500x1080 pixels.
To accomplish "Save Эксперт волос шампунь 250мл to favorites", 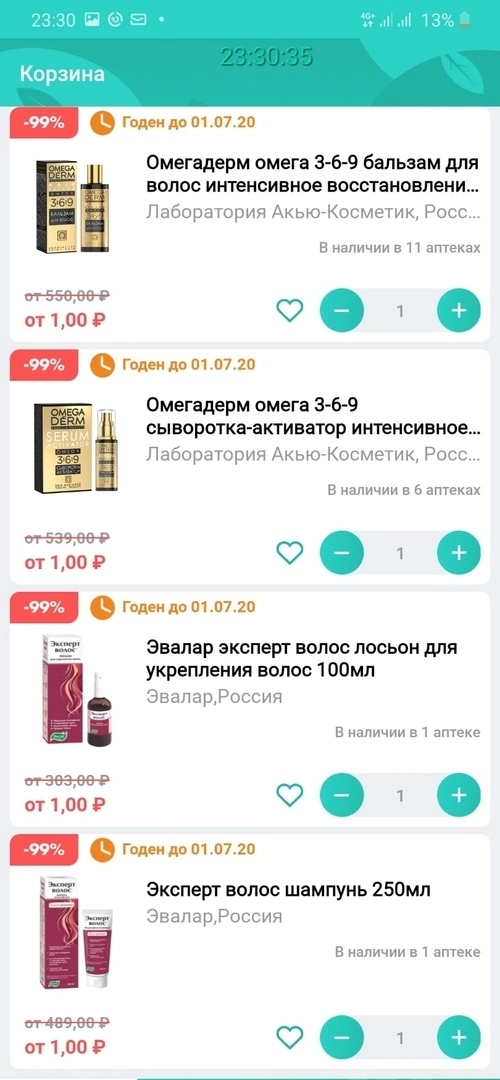I will click(x=289, y=1037).
